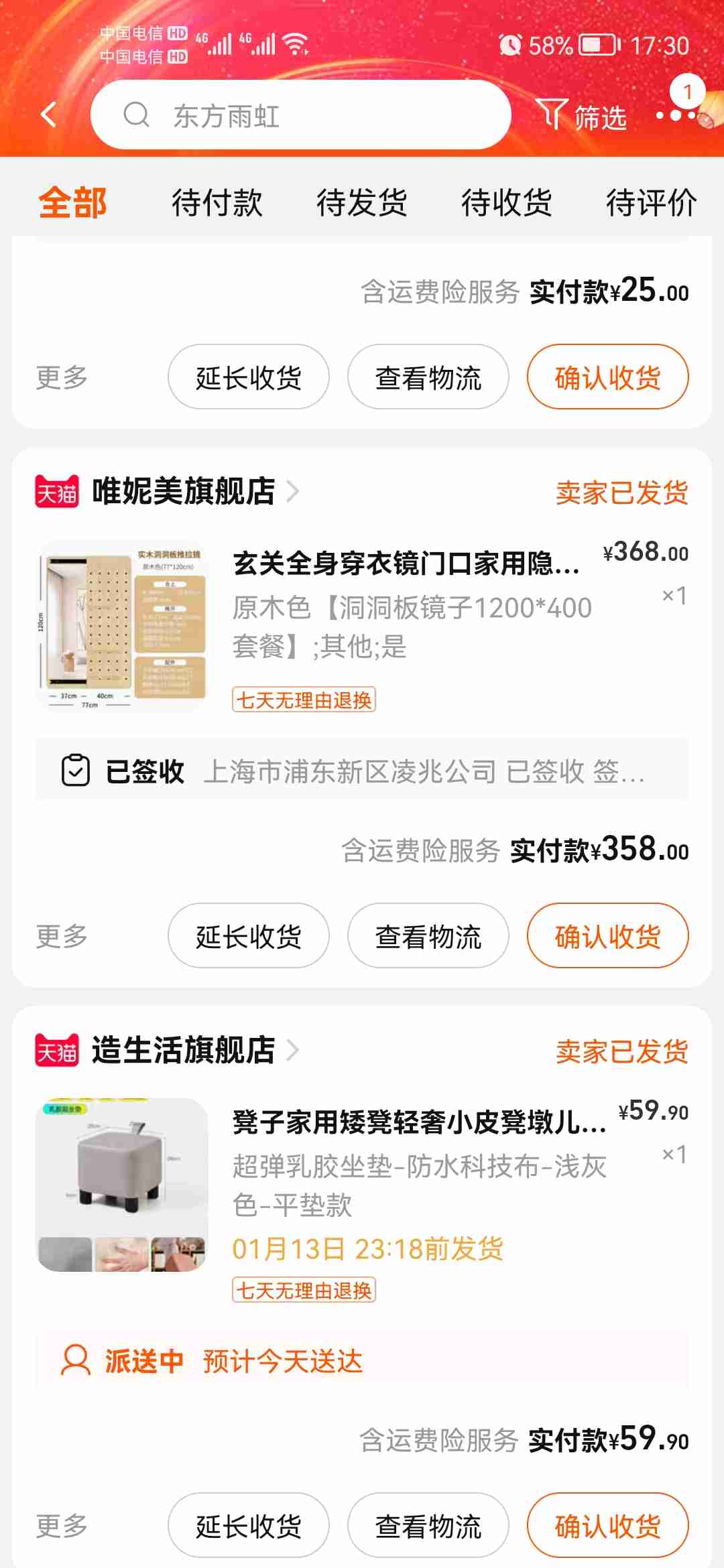This screenshot has width=724, height=1568.
Task: Tap 更多 on the 唯妮美旗舰店 order
Action: pyautogui.click(x=62, y=936)
